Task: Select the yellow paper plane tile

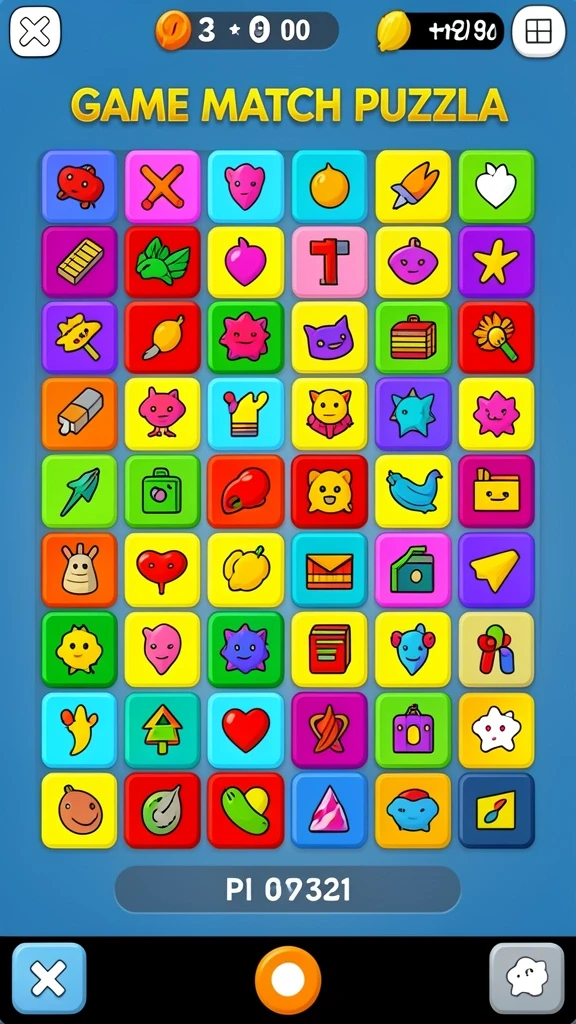Action: pyautogui.click(x=496, y=569)
